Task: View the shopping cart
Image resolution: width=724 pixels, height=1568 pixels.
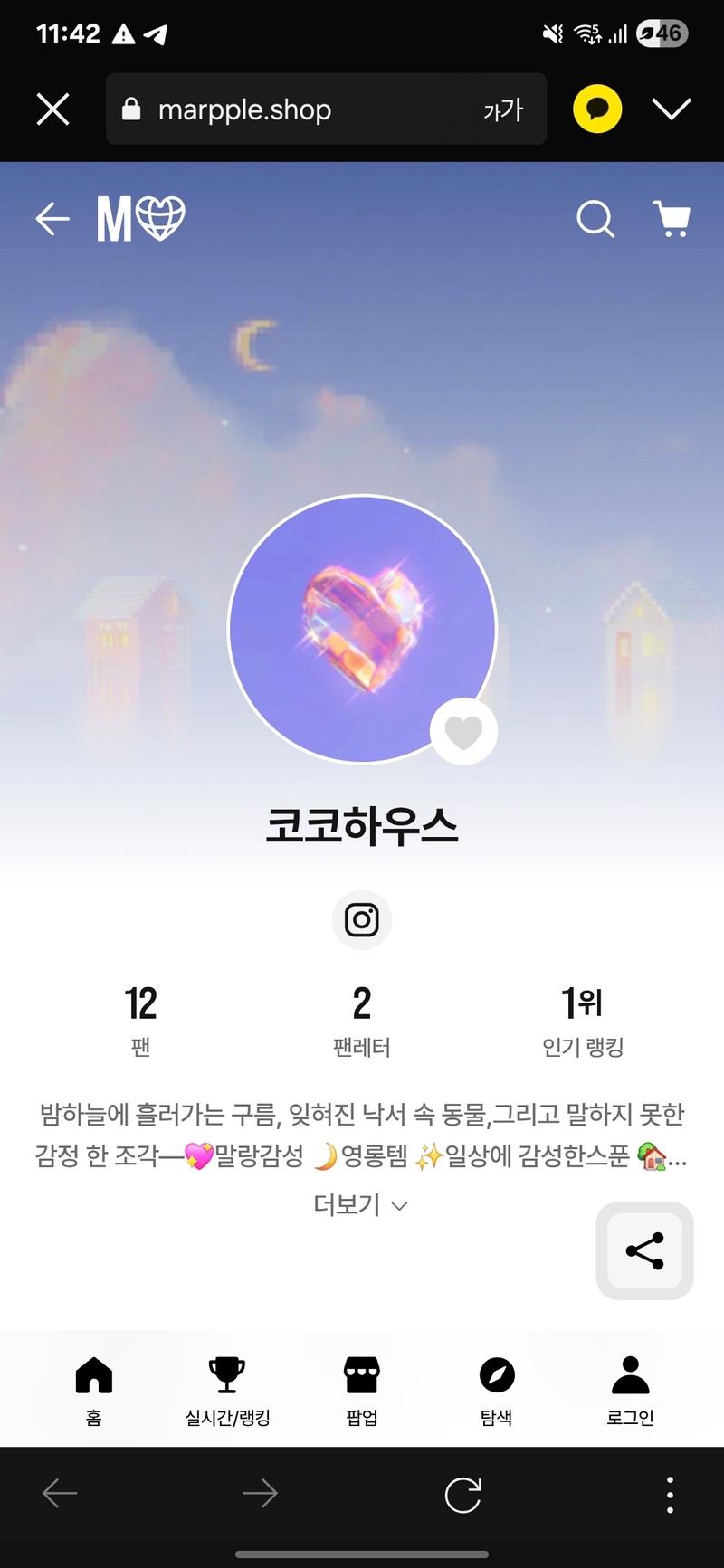Action: pos(672,219)
